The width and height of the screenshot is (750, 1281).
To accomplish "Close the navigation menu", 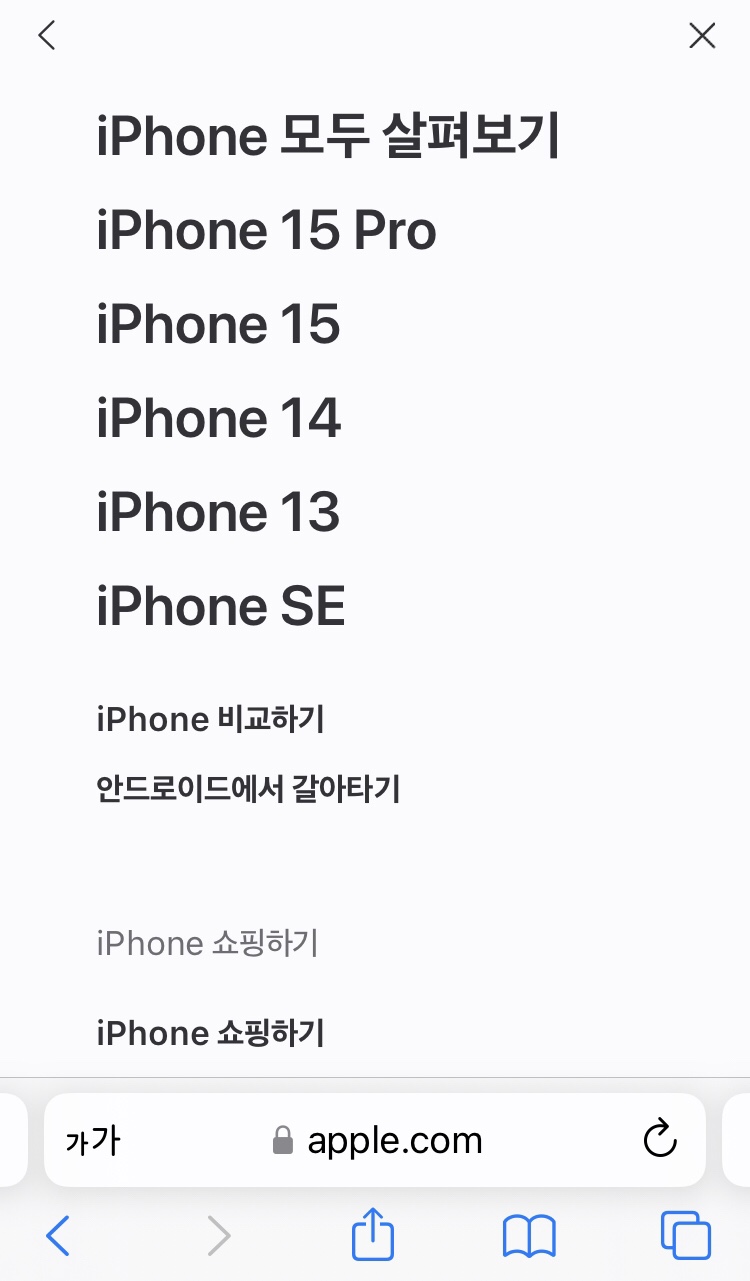I will 702,36.
